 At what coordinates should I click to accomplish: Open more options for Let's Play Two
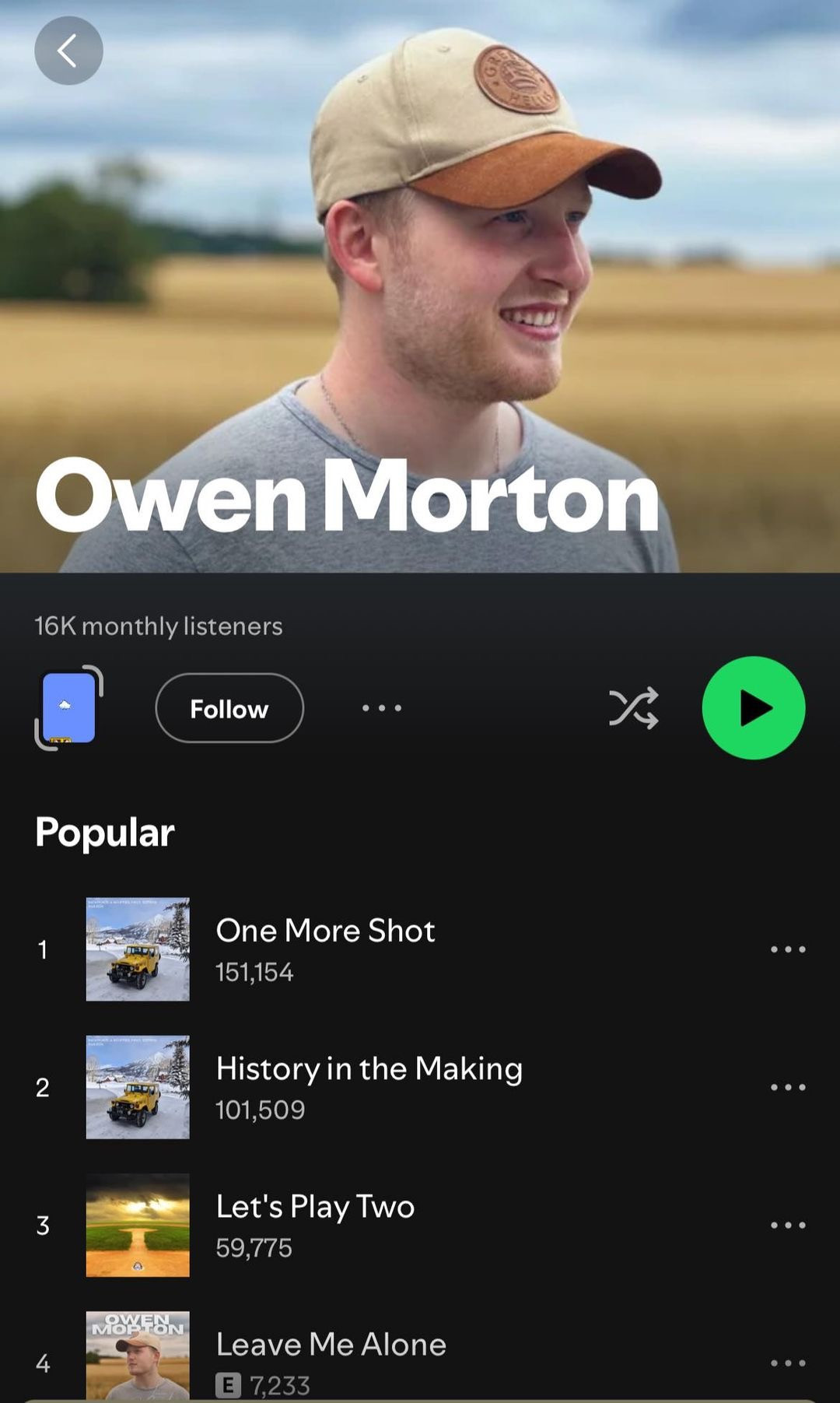[x=788, y=1225]
